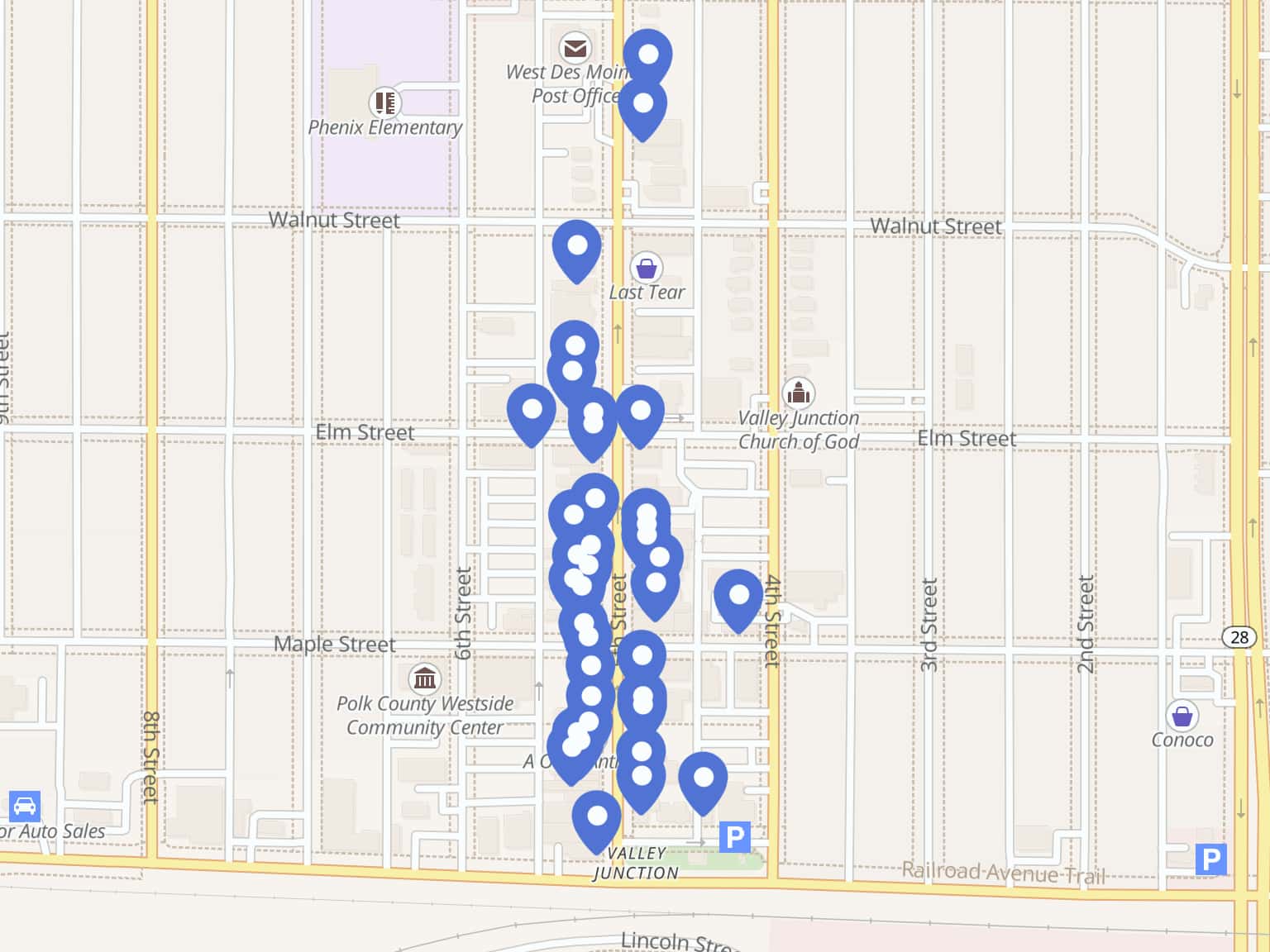This screenshot has width=1270, height=952.
Task: Tap the Elm Street pin near 6th Street
Action: point(532,411)
